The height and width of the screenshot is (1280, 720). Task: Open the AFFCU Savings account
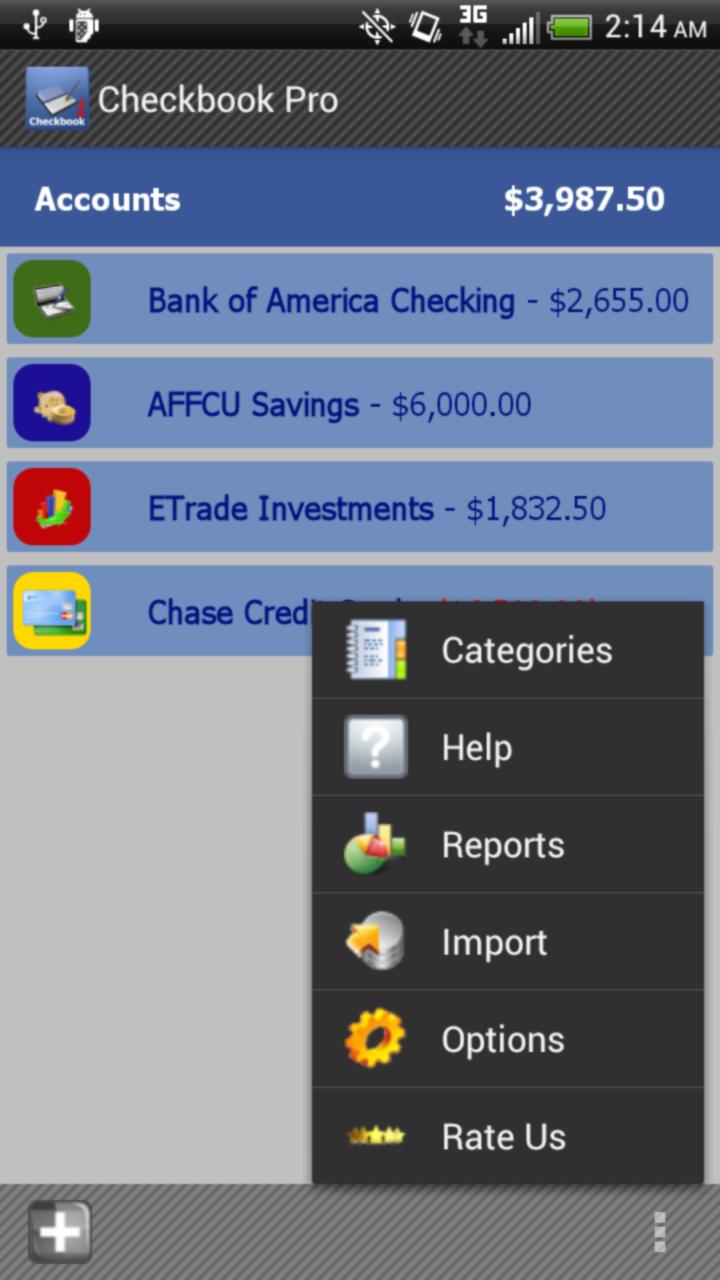point(360,404)
